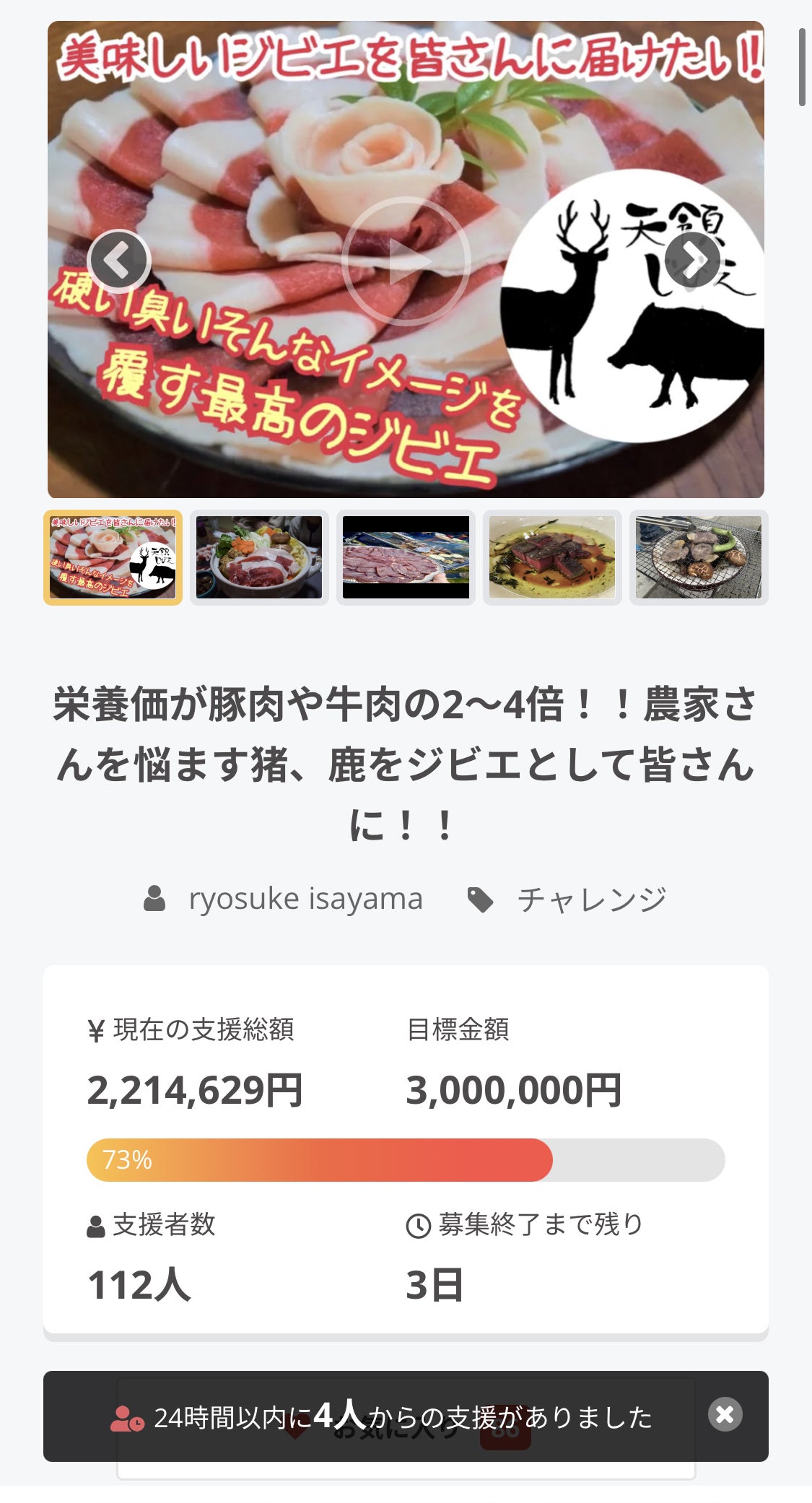Select the hot pot thumbnail
This screenshot has height=1503, width=812.
(x=259, y=557)
